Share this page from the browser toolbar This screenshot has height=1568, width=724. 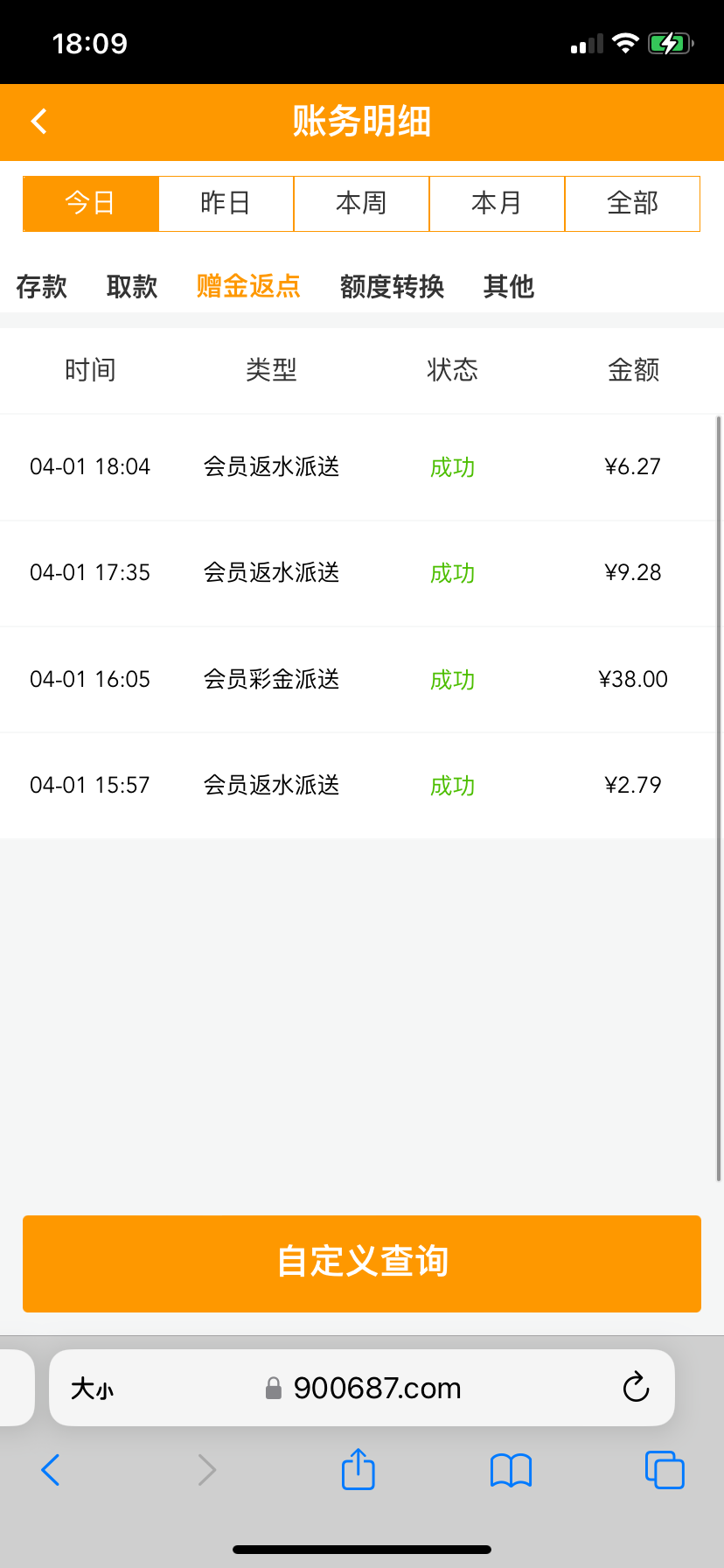(358, 1469)
